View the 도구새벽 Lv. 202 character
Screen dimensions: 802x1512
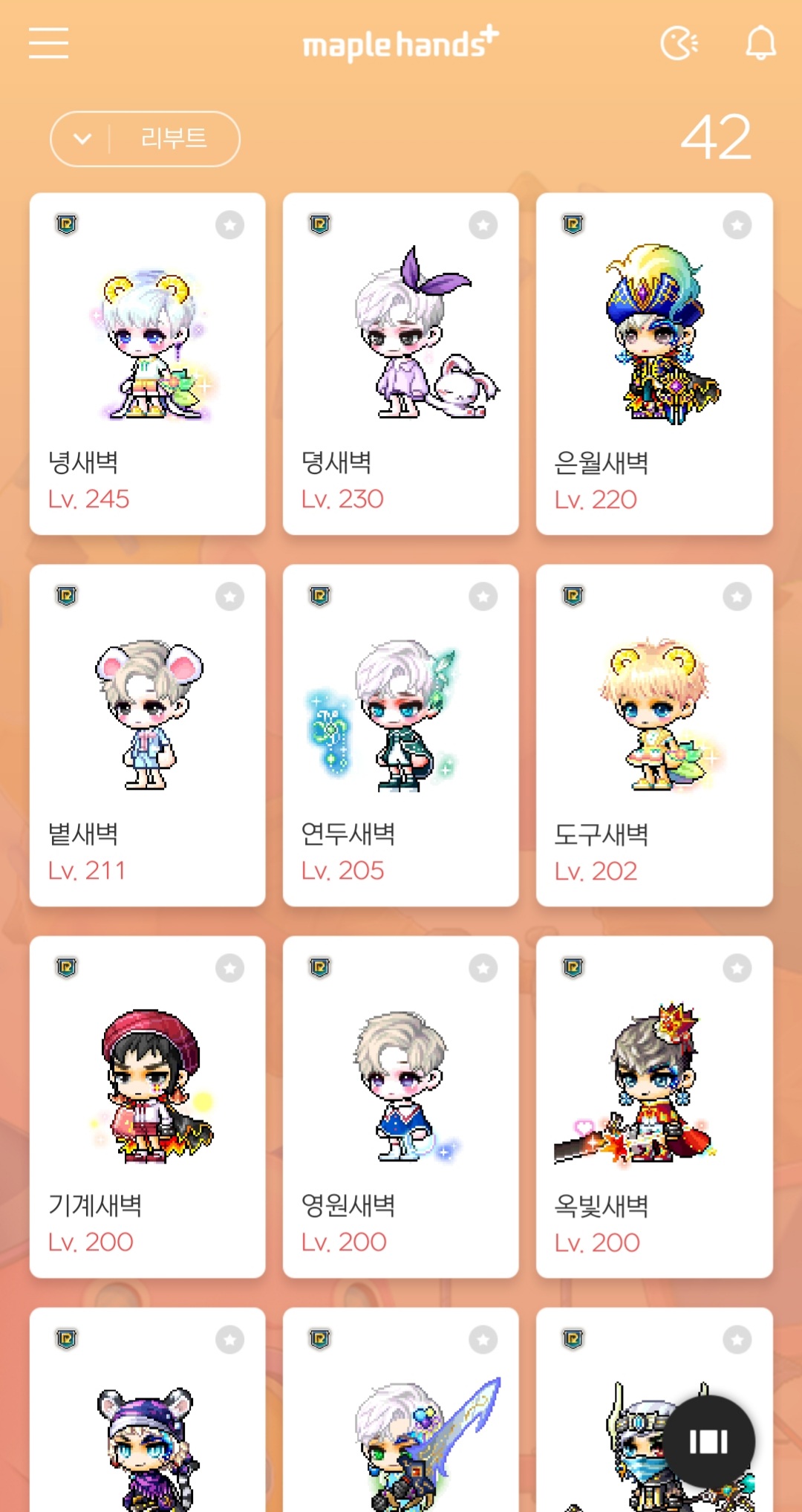(x=654, y=736)
